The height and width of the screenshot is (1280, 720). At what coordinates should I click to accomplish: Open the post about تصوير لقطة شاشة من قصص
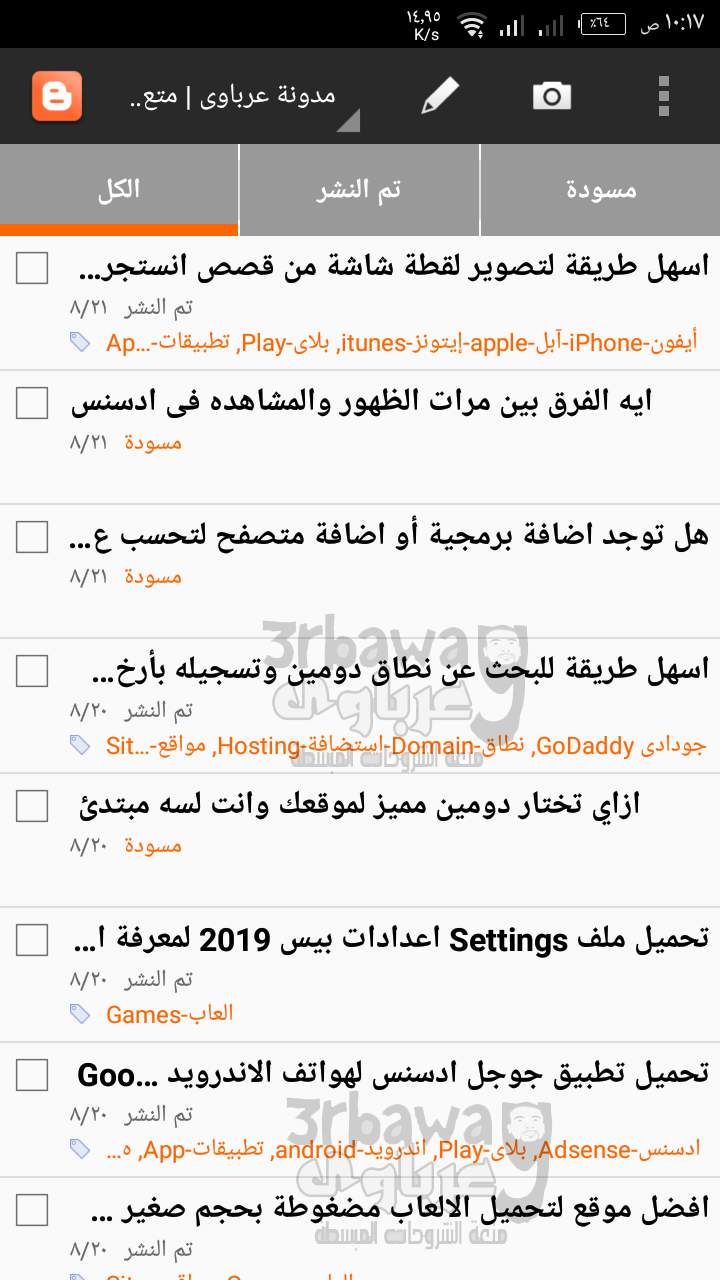[x=392, y=267]
